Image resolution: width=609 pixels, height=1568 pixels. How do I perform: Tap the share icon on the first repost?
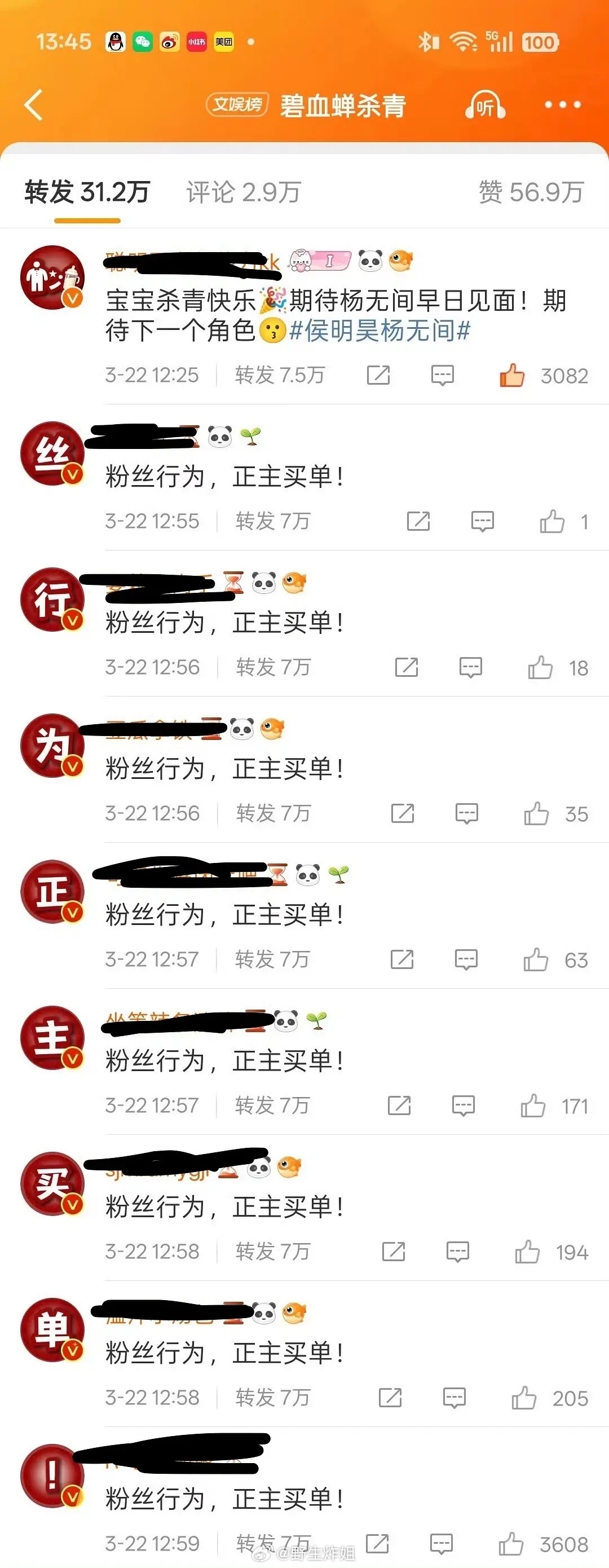378,375
